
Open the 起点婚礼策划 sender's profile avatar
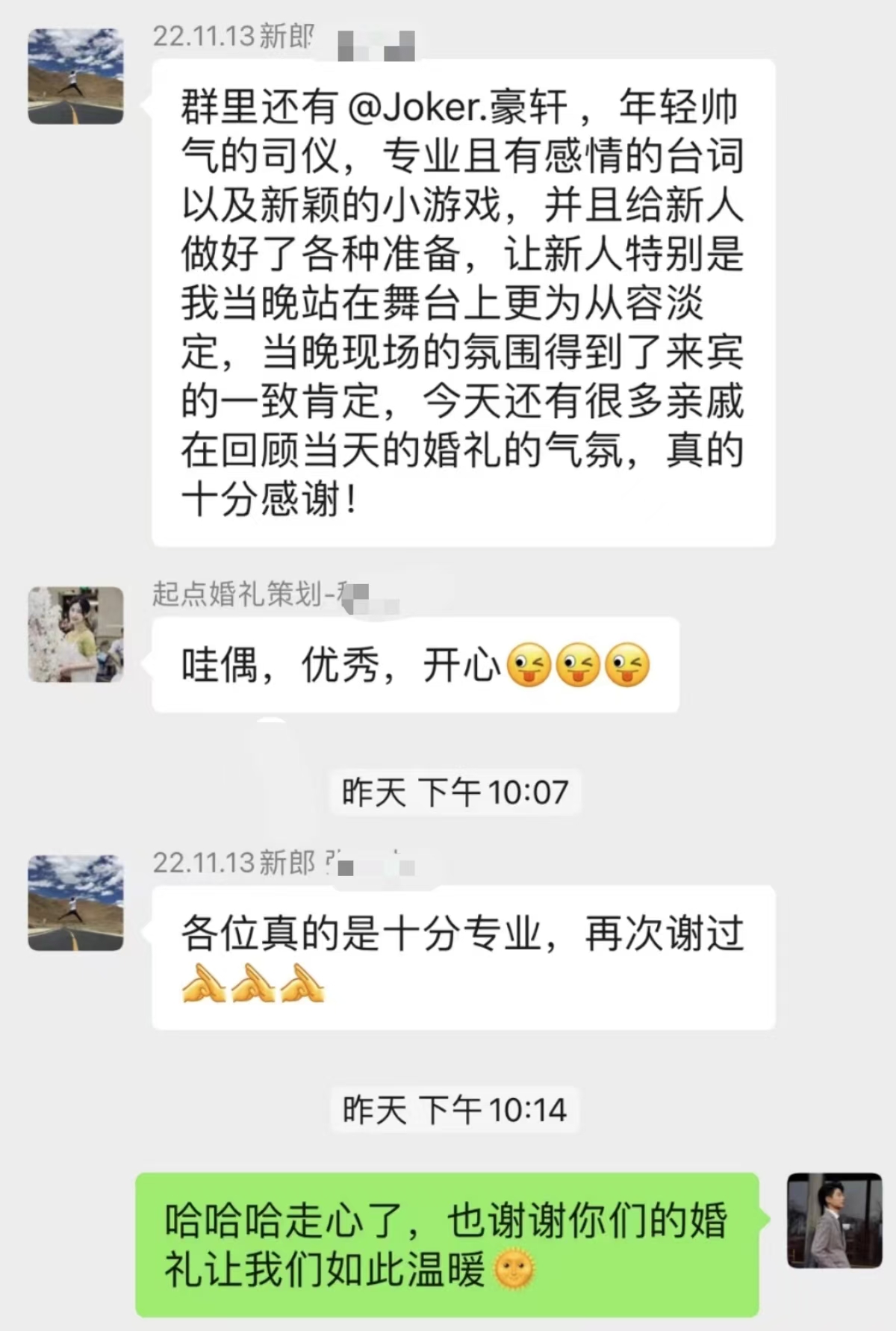75,634
